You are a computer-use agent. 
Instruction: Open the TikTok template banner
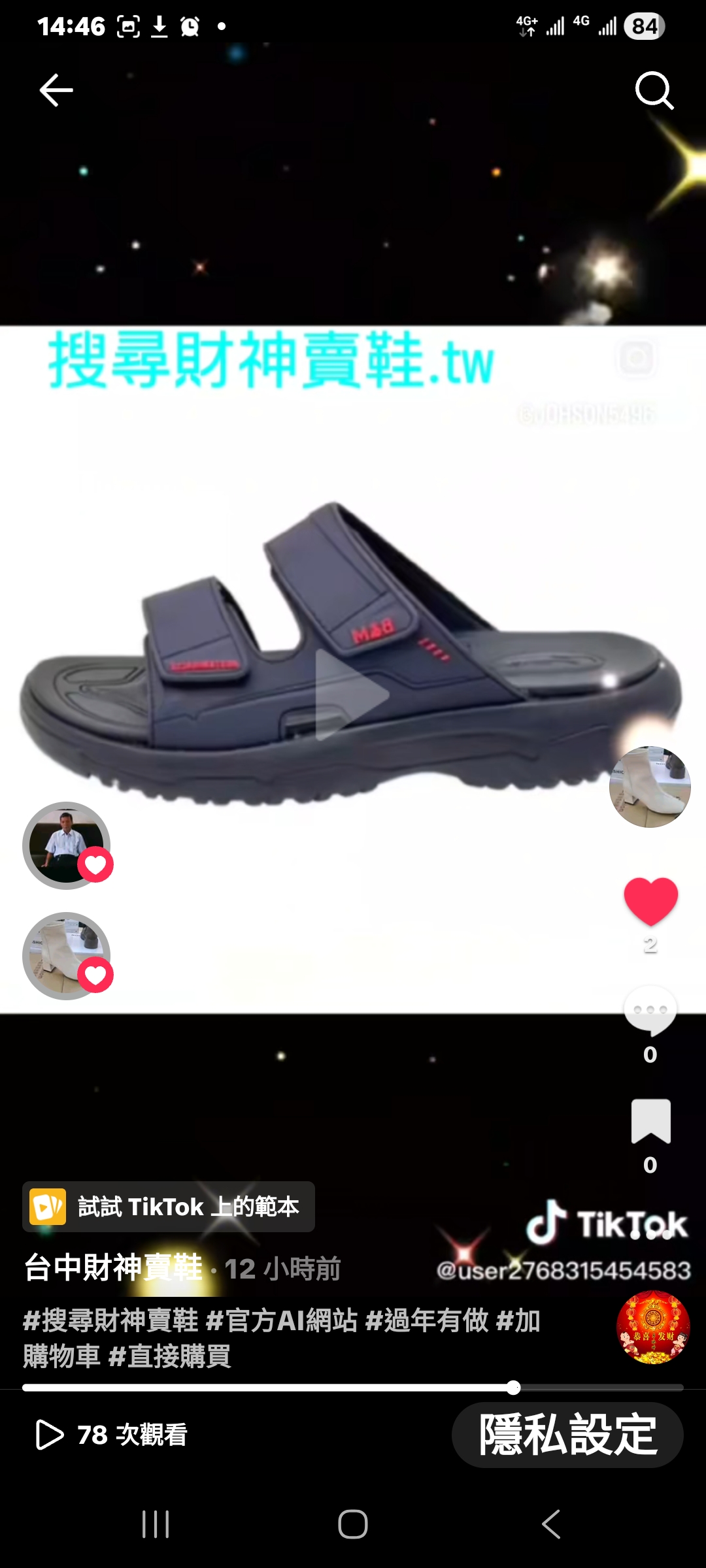(169, 1207)
